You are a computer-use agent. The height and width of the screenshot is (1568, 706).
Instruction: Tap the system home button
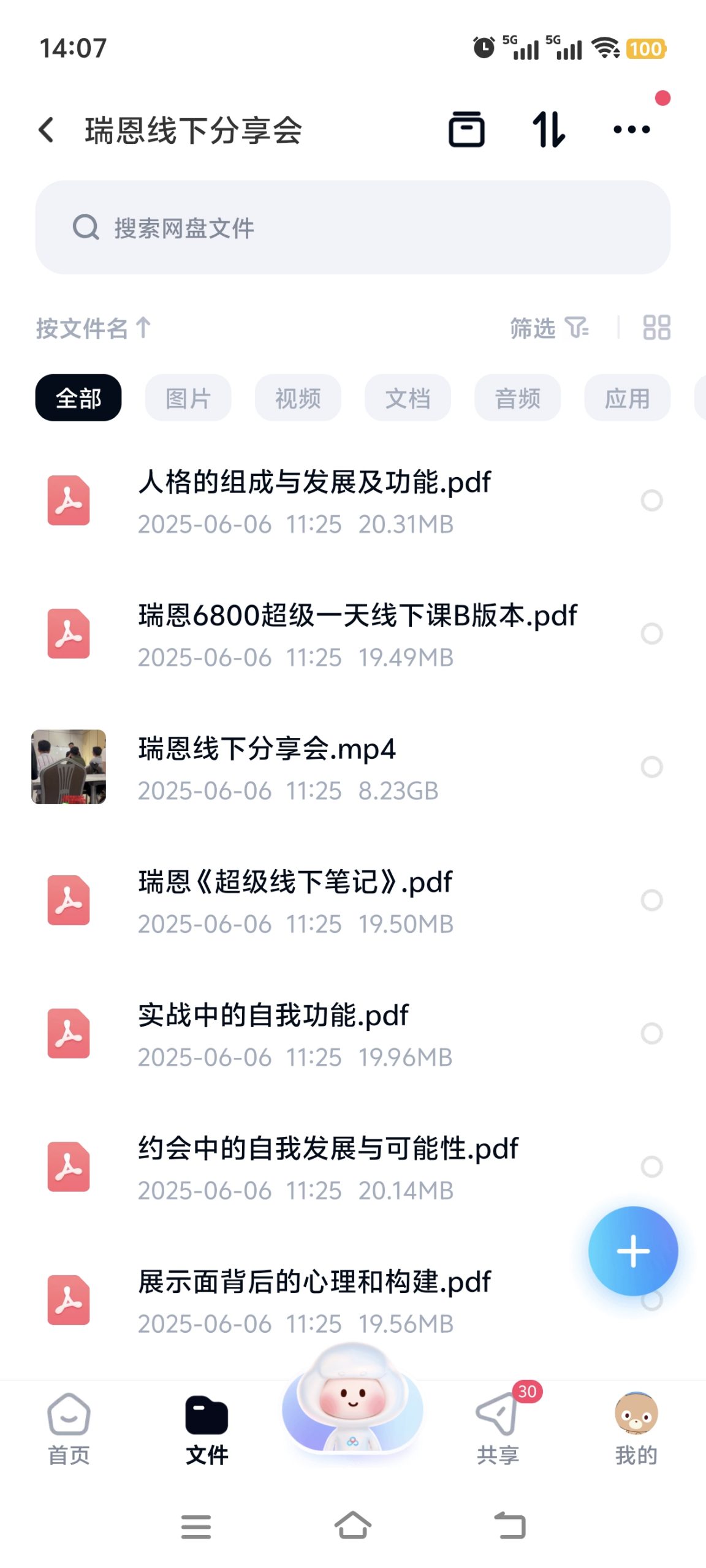[x=353, y=1525]
